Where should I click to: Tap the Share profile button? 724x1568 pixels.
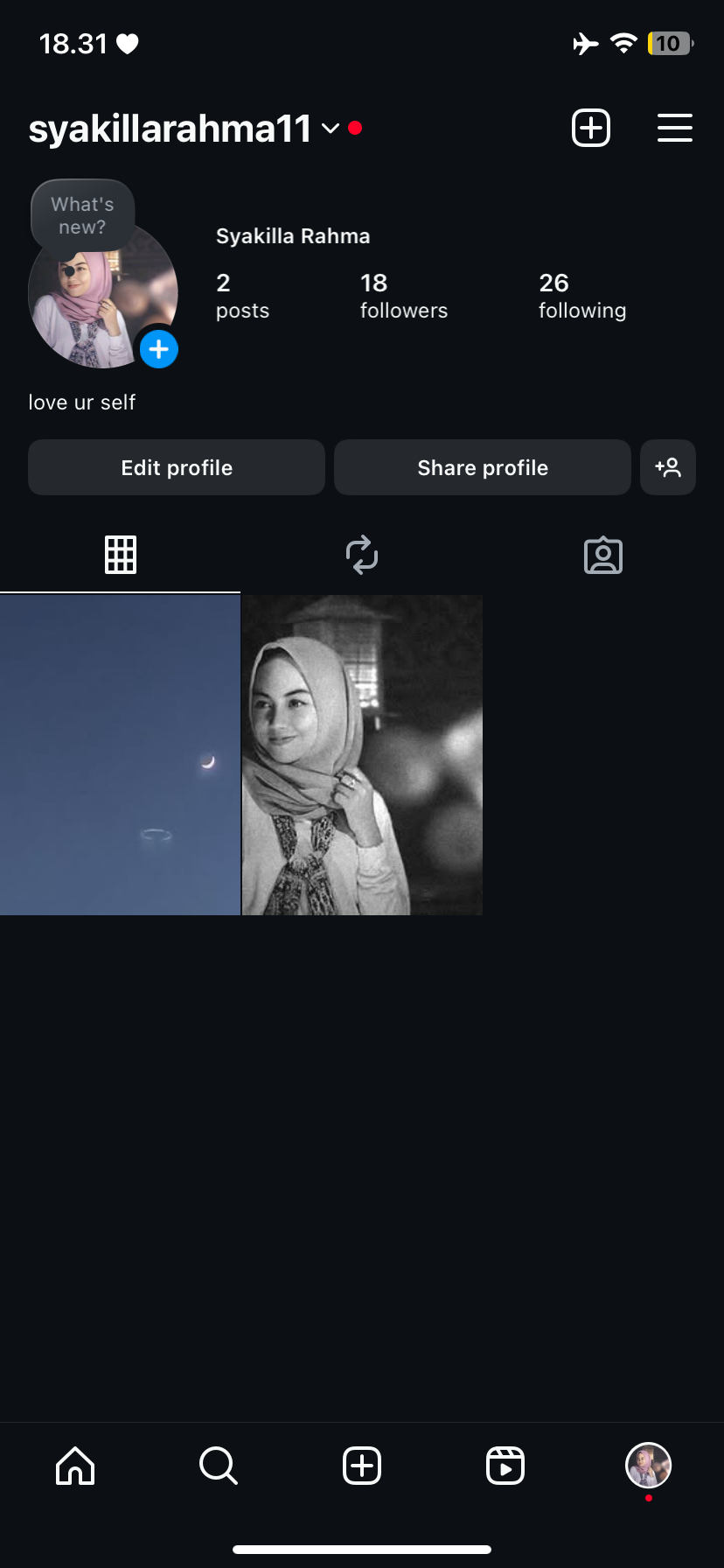tap(482, 467)
